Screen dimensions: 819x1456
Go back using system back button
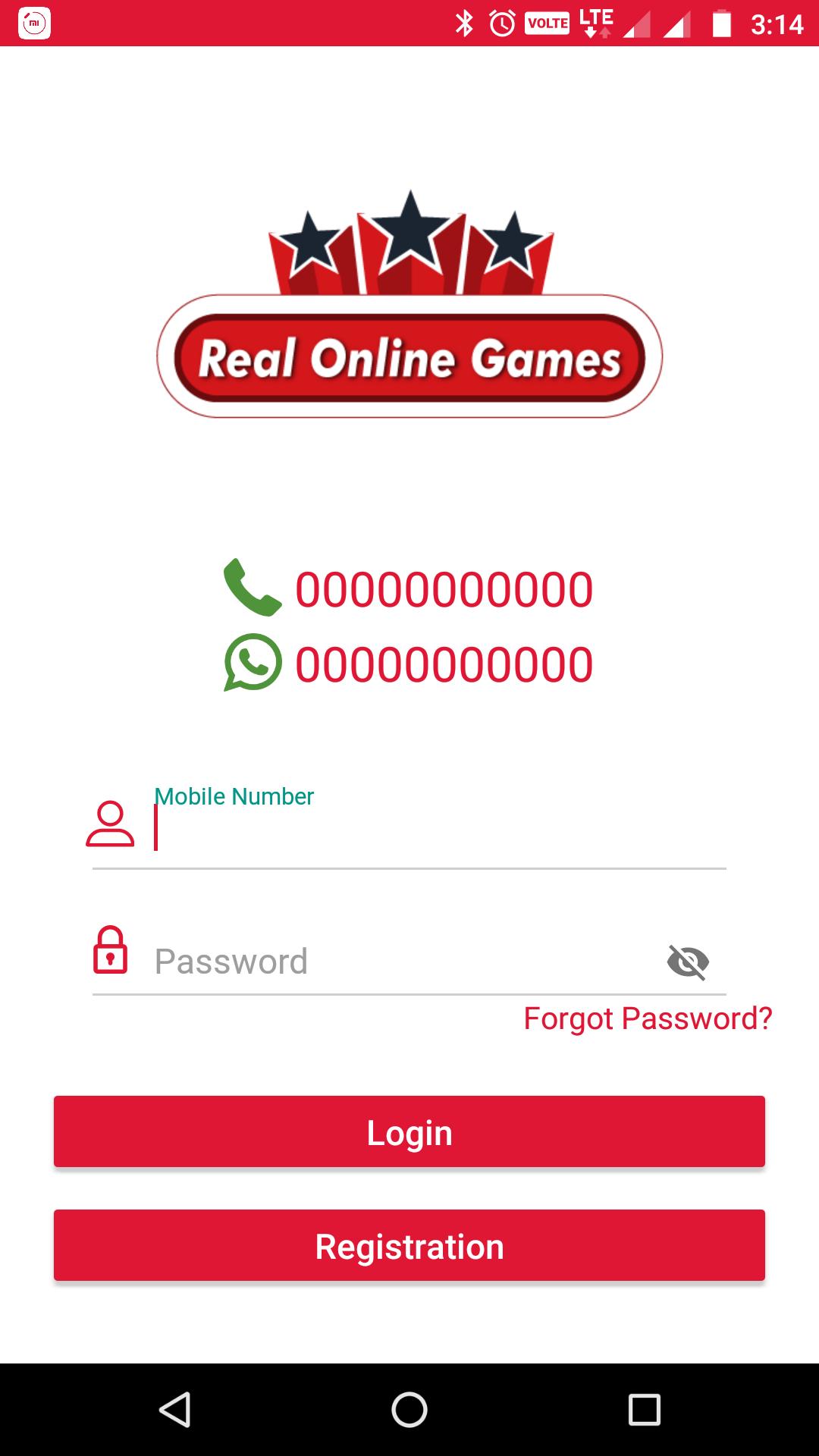(175, 1410)
